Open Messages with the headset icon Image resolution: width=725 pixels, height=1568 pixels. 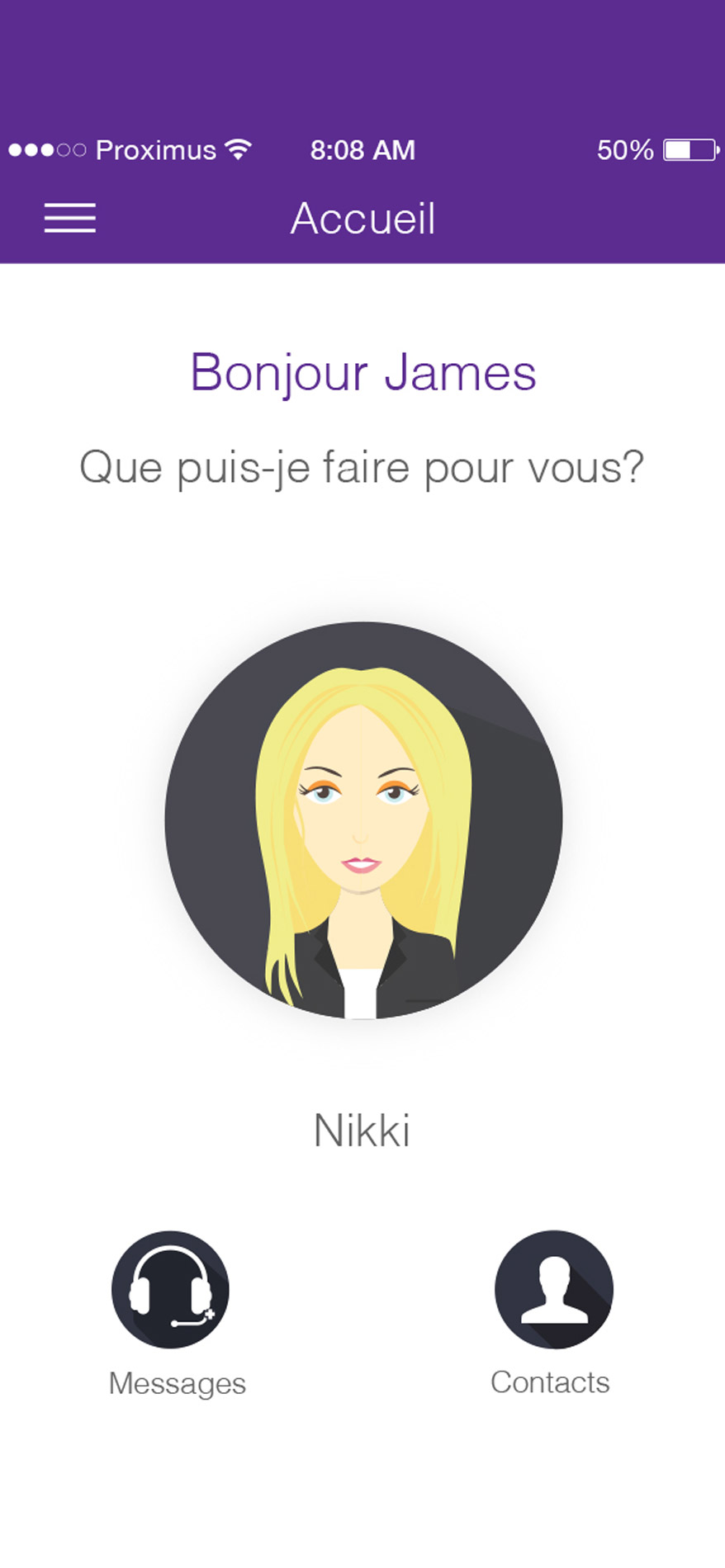click(170, 1289)
